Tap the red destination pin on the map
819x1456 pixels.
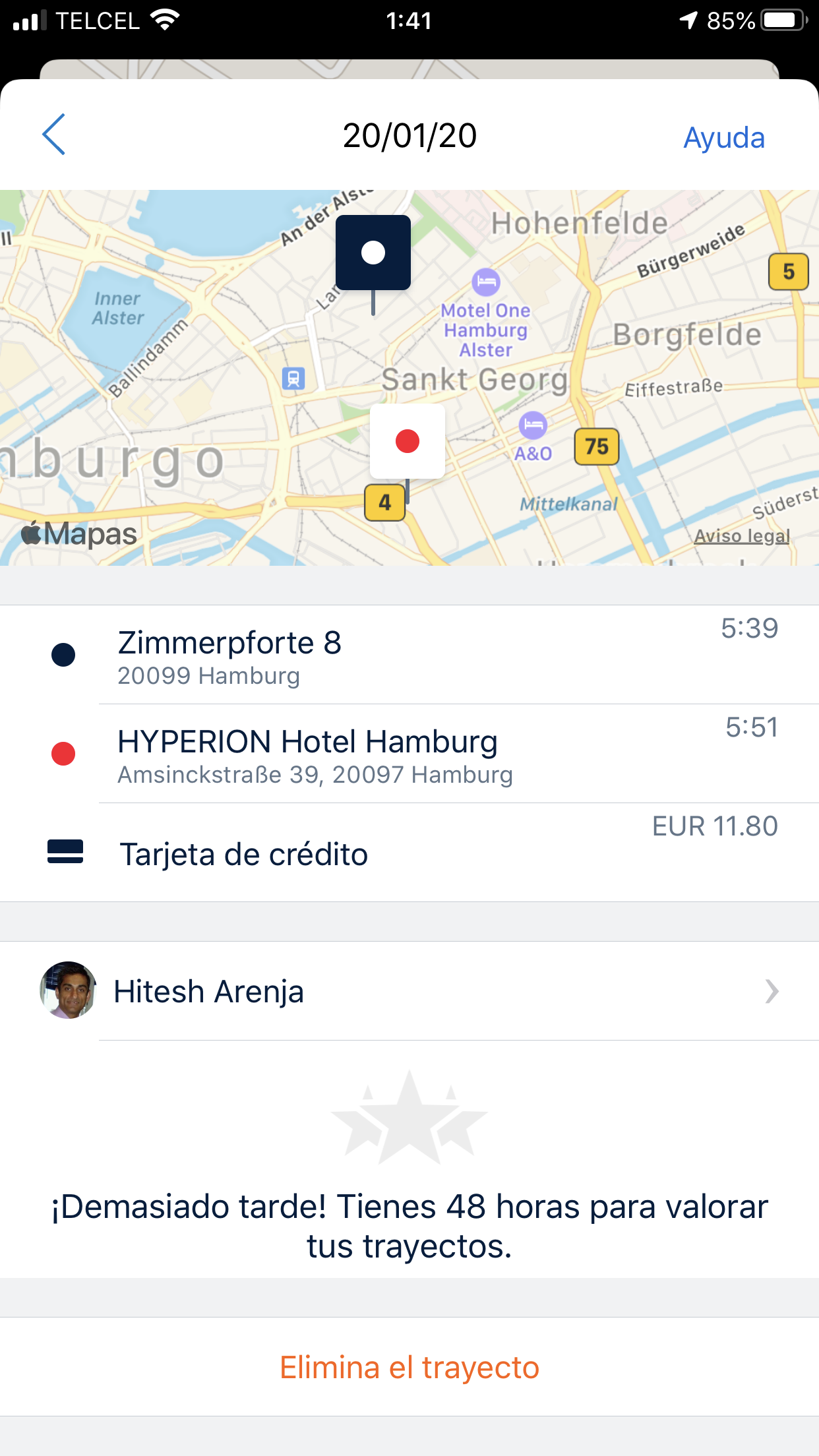pos(408,441)
